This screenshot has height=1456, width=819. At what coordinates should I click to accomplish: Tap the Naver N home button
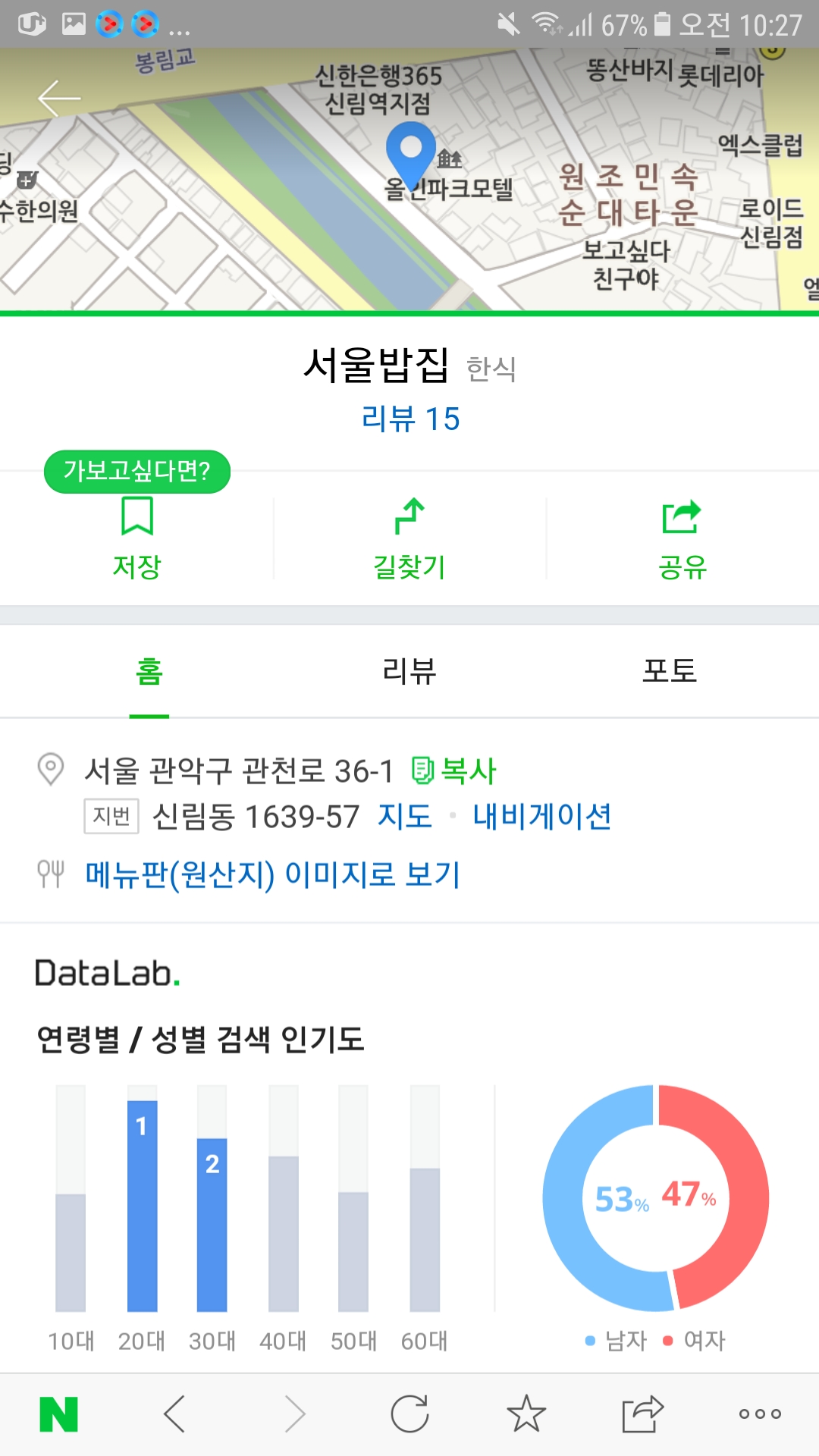pos(58,1414)
